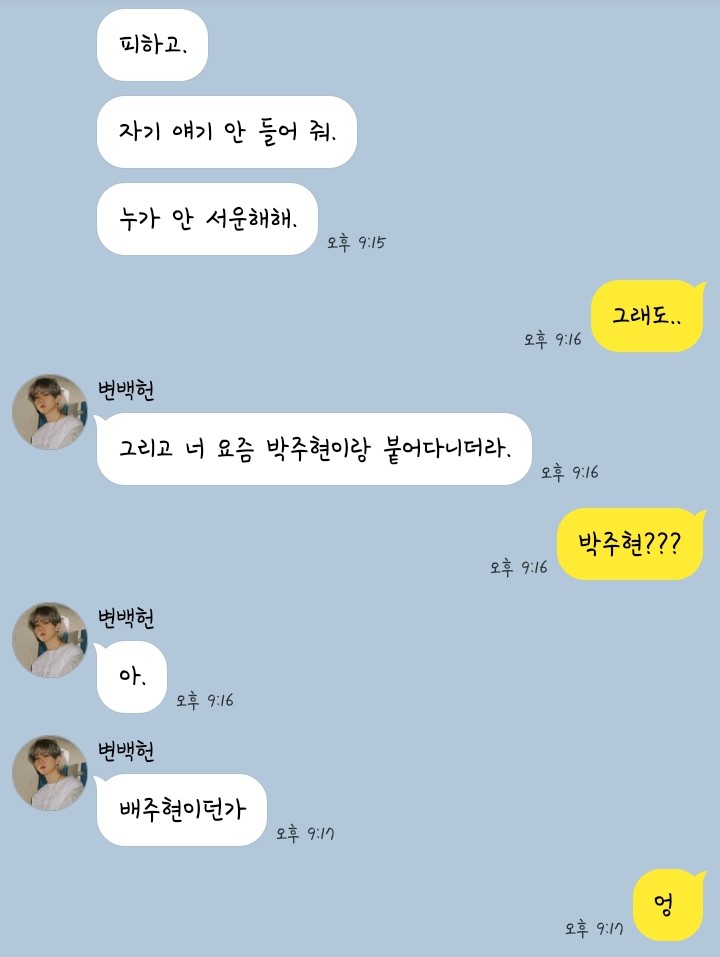View 변백현's profile picture beside the 배주현이던가 message
Image resolution: width=720 pixels, height=957 pixels.
[49, 773]
